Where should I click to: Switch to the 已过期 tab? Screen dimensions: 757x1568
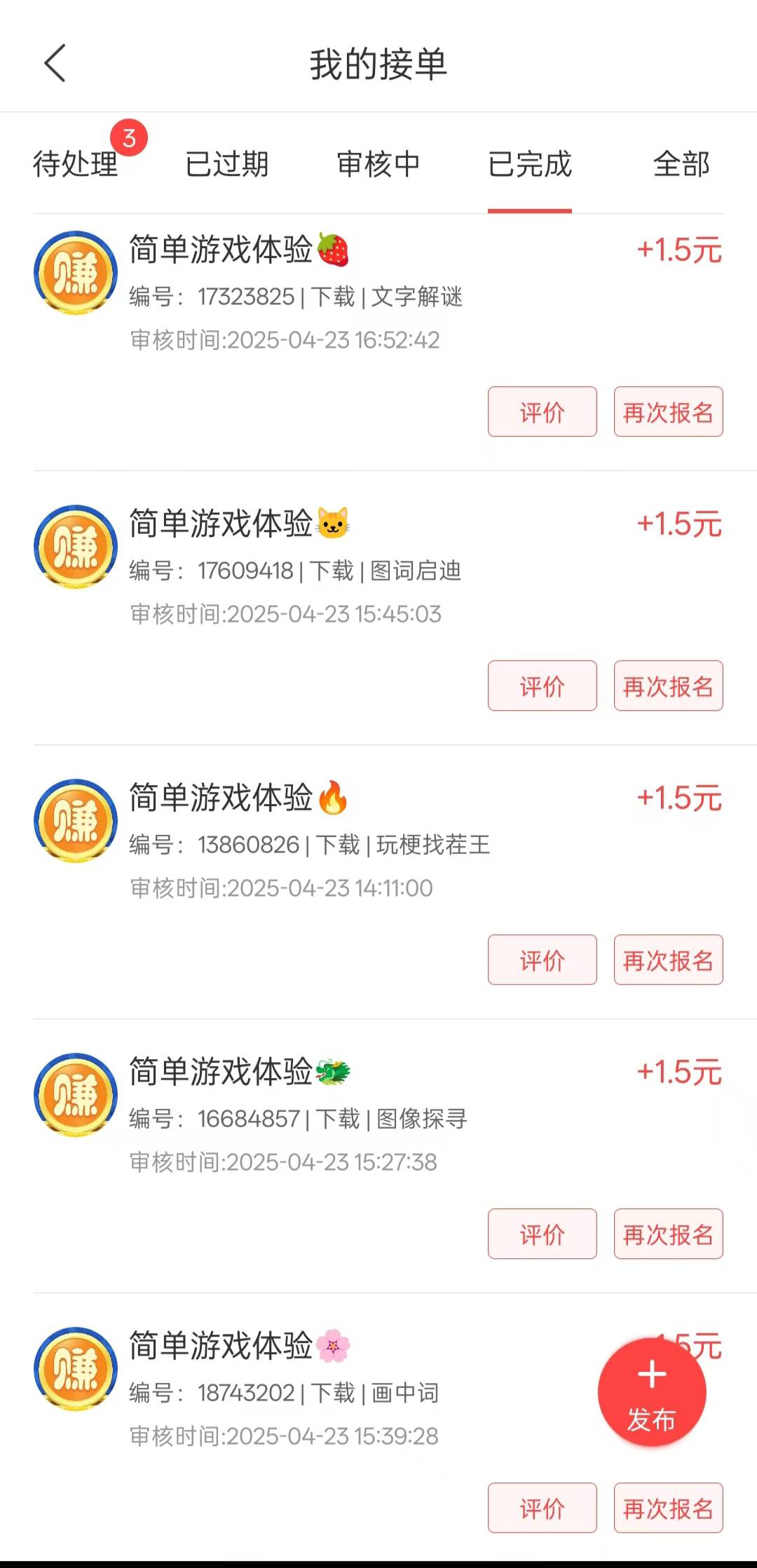click(226, 165)
